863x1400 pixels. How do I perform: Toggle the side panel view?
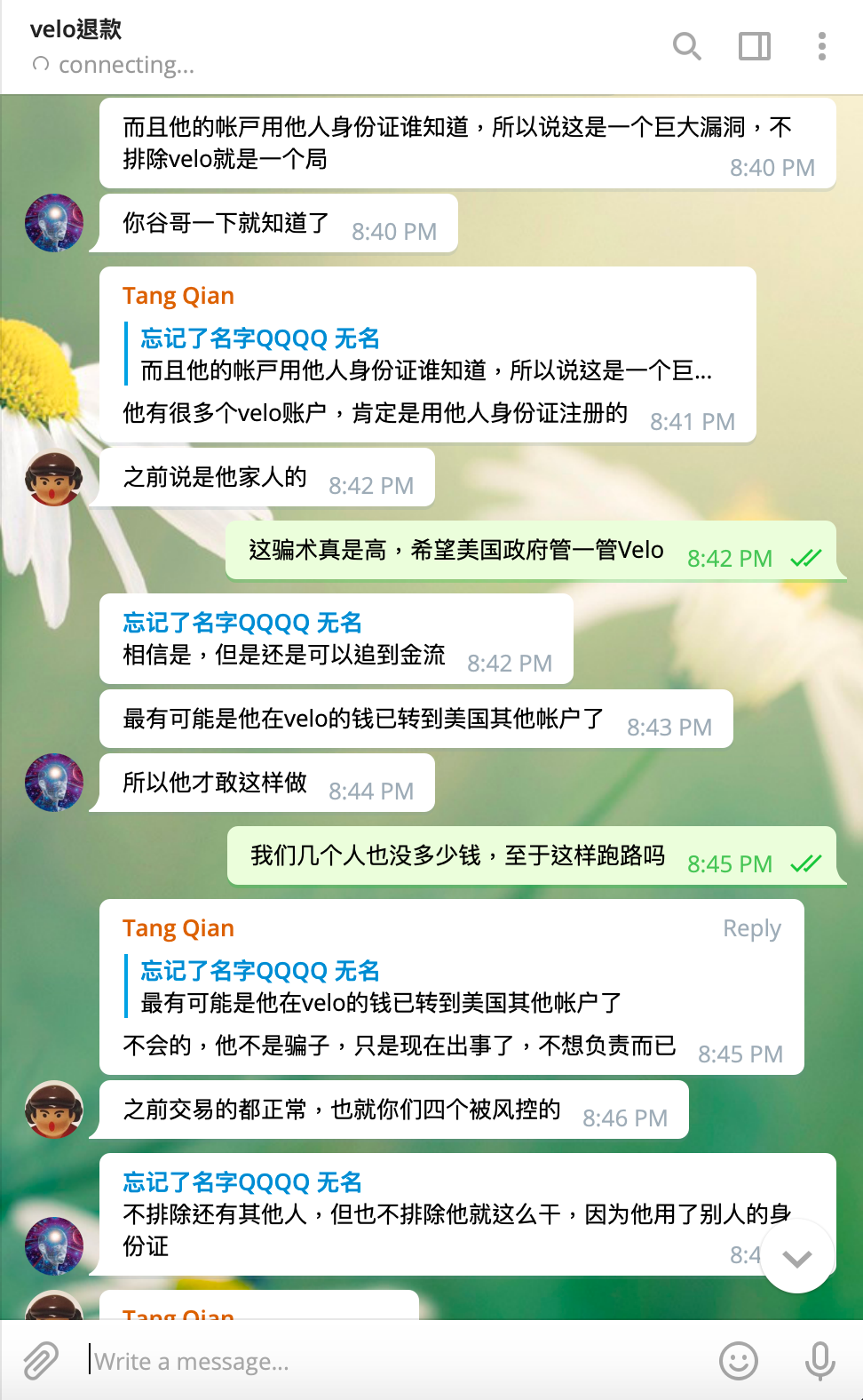(x=755, y=46)
